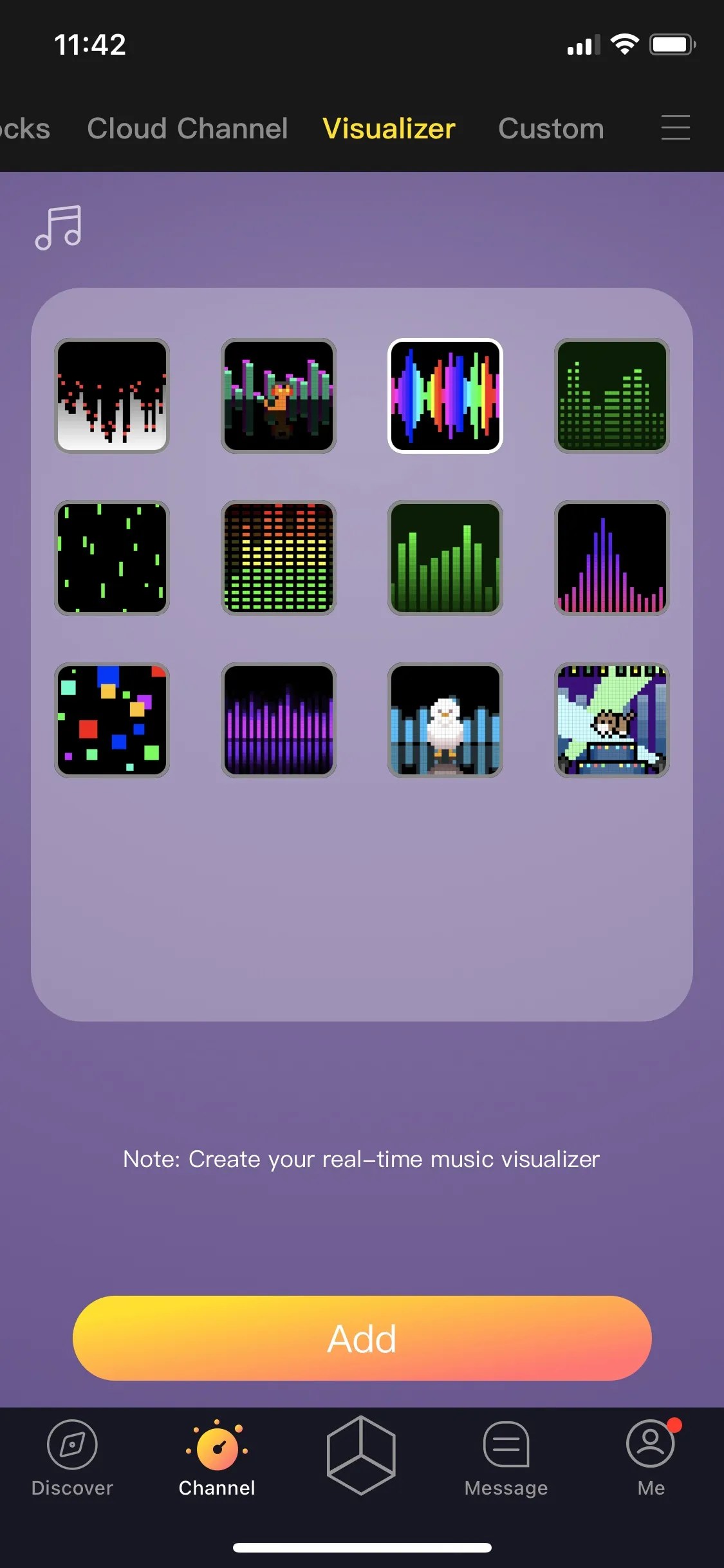Select the rainbow waveform visualizer
This screenshot has height=1568, width=724.
pyautogui.click(x=445, y=396)
